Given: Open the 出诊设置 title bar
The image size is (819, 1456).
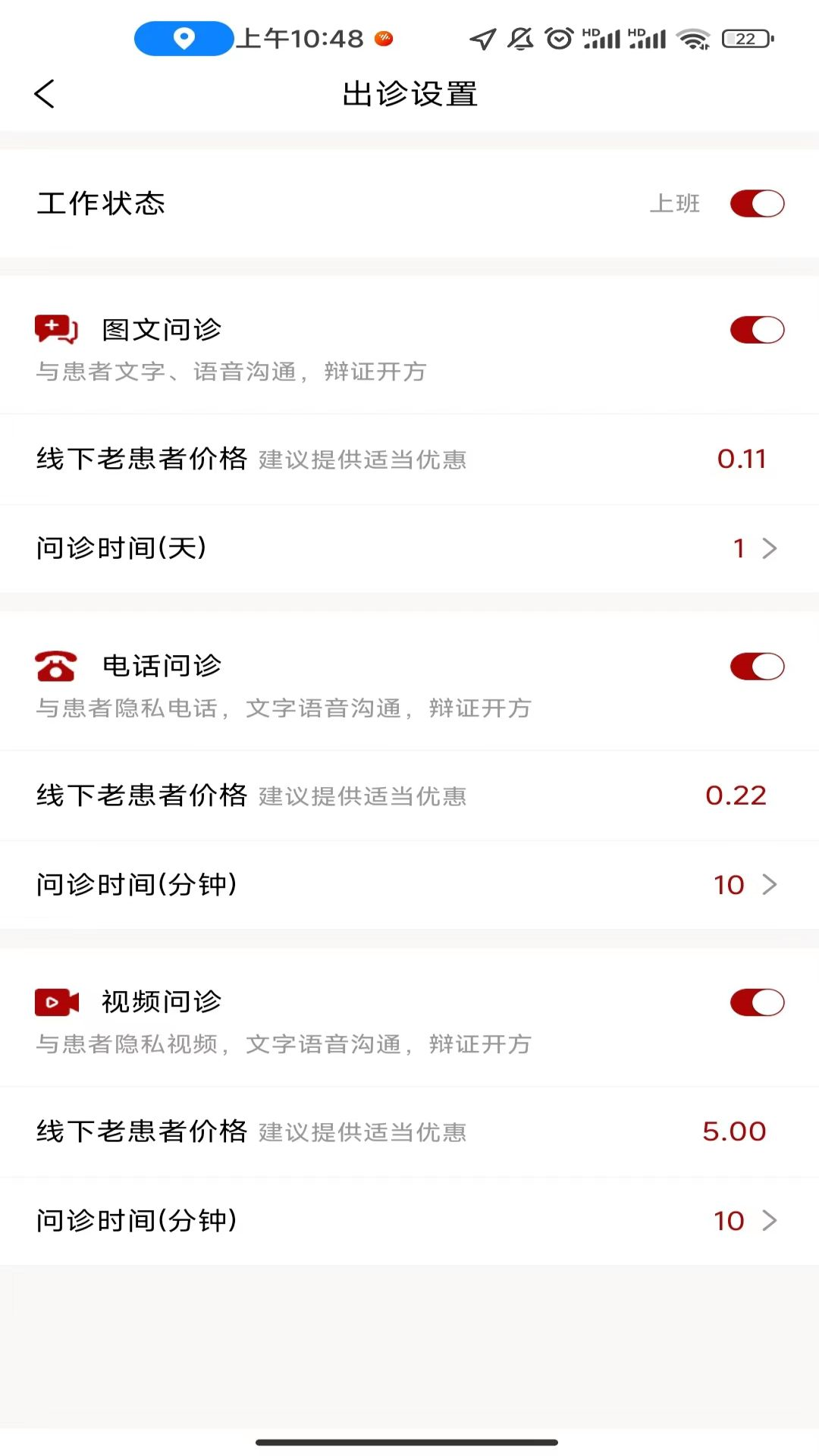Looking at the screenshot, I should pyautogui.click(x=409, y=94).
